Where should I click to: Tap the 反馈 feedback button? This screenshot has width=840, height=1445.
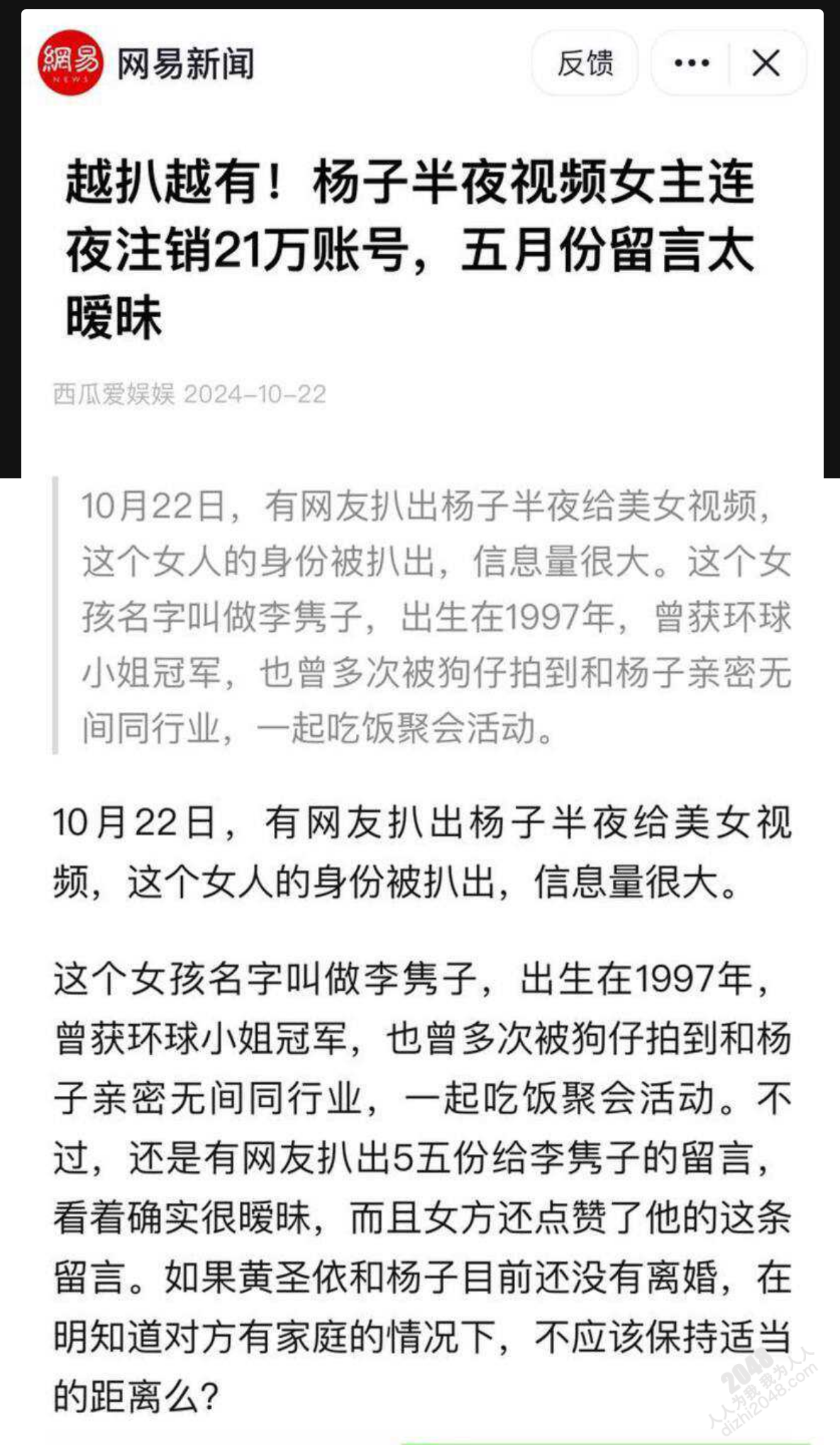coord(585,64)
